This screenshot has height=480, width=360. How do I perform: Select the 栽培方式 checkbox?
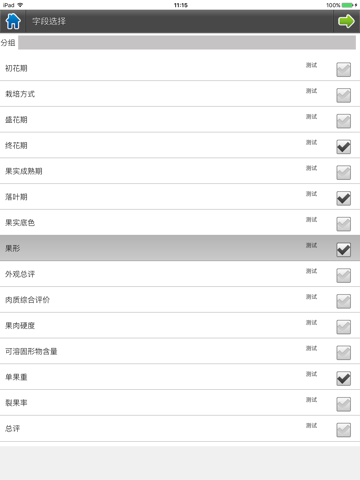click(343, 95)
